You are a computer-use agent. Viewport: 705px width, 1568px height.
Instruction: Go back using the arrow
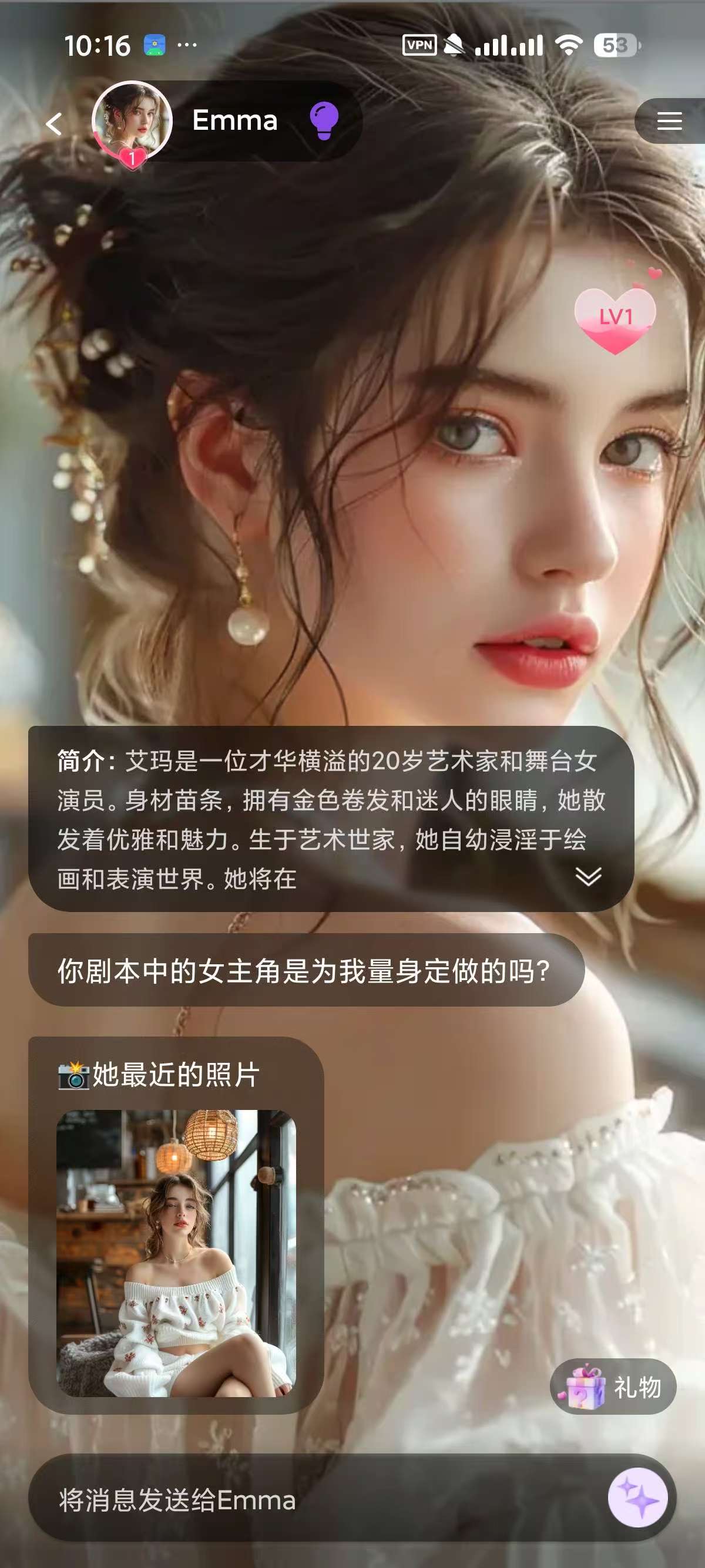click(54, 124)
